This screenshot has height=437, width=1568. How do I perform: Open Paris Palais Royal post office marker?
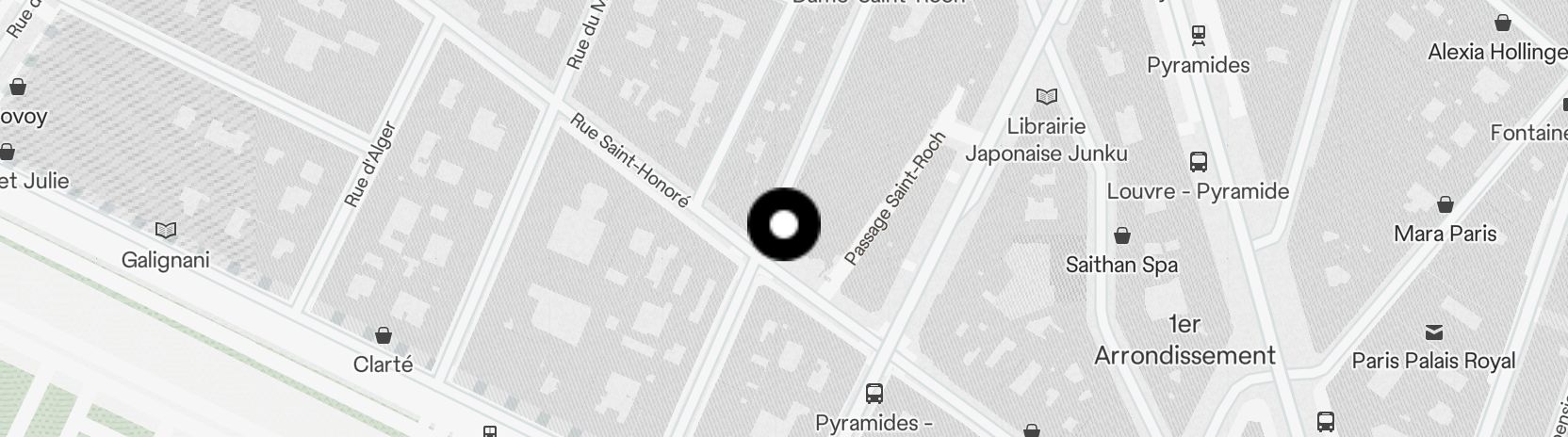[x=1433, y=332]
